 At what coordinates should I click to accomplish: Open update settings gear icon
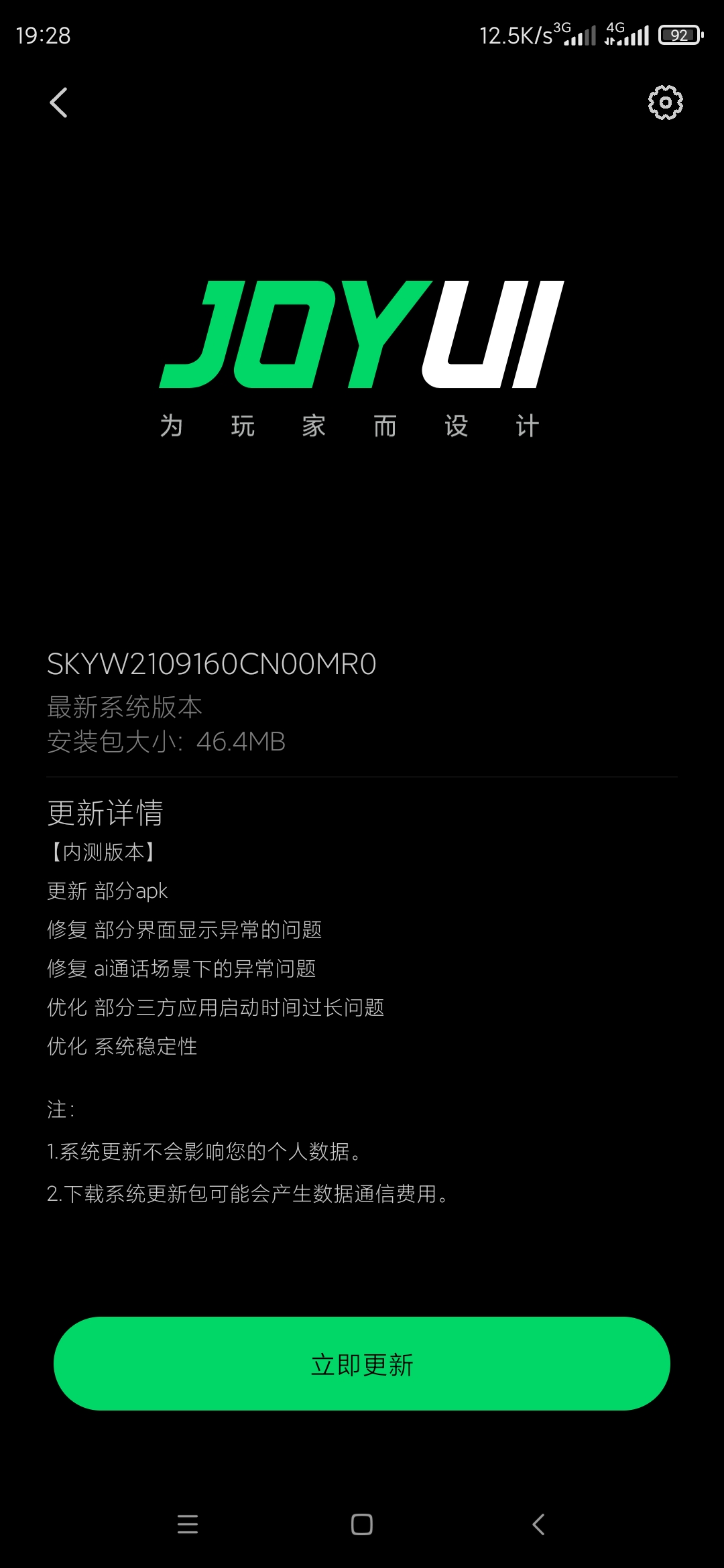665,103
